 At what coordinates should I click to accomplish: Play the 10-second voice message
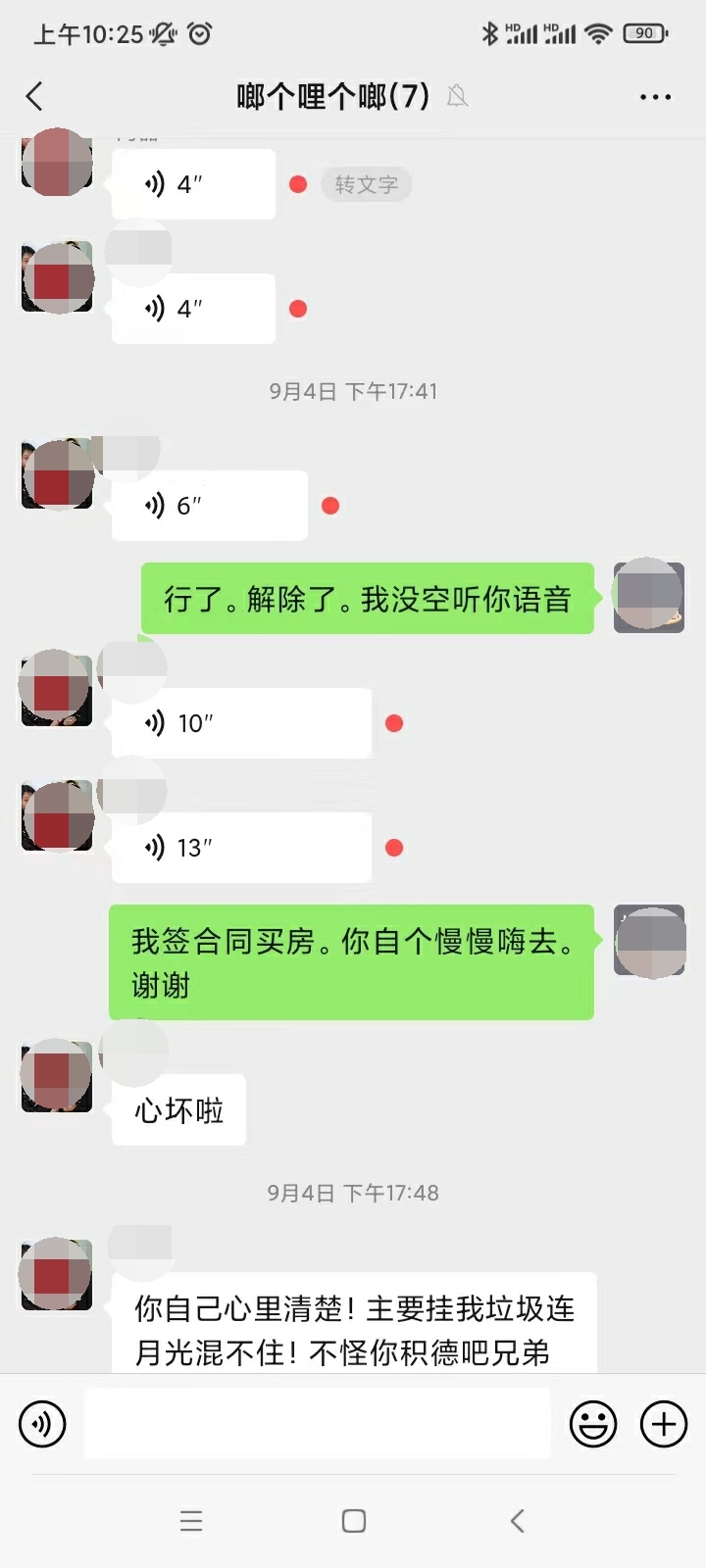240,723
